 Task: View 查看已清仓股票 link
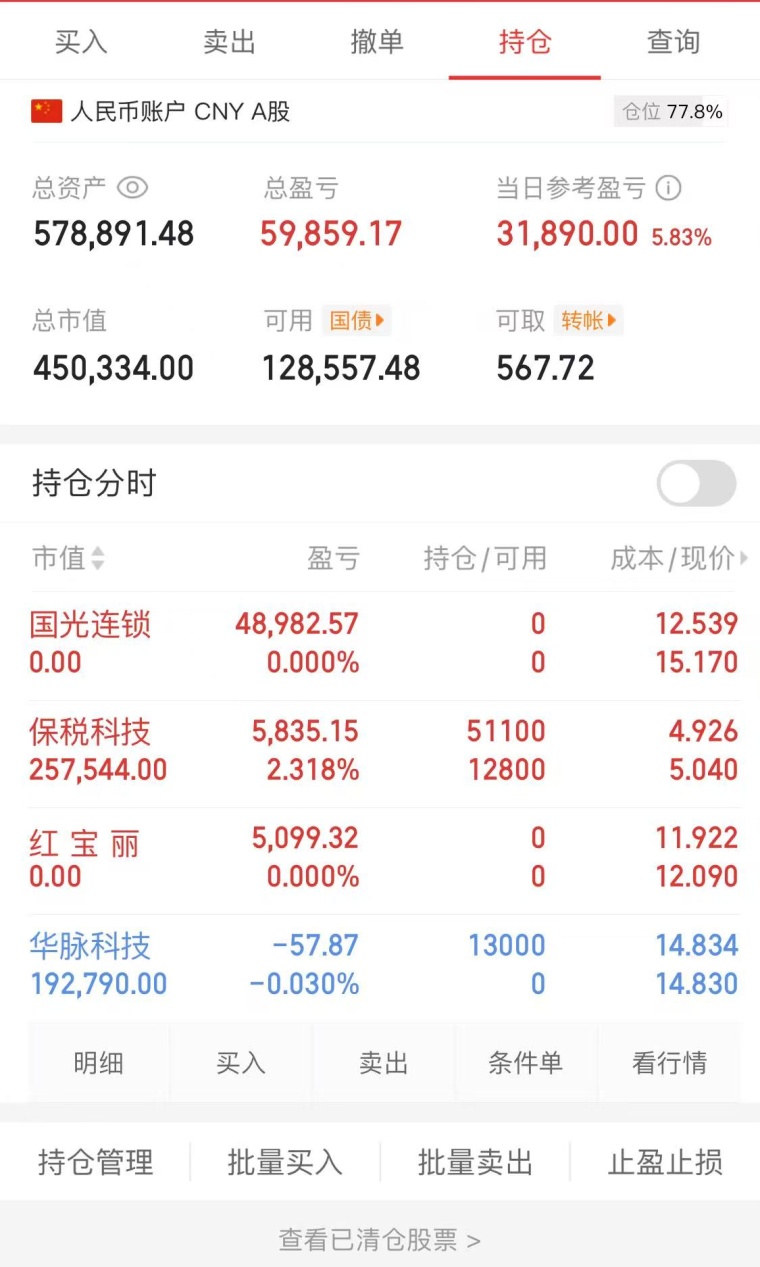tap(380, 1240)
